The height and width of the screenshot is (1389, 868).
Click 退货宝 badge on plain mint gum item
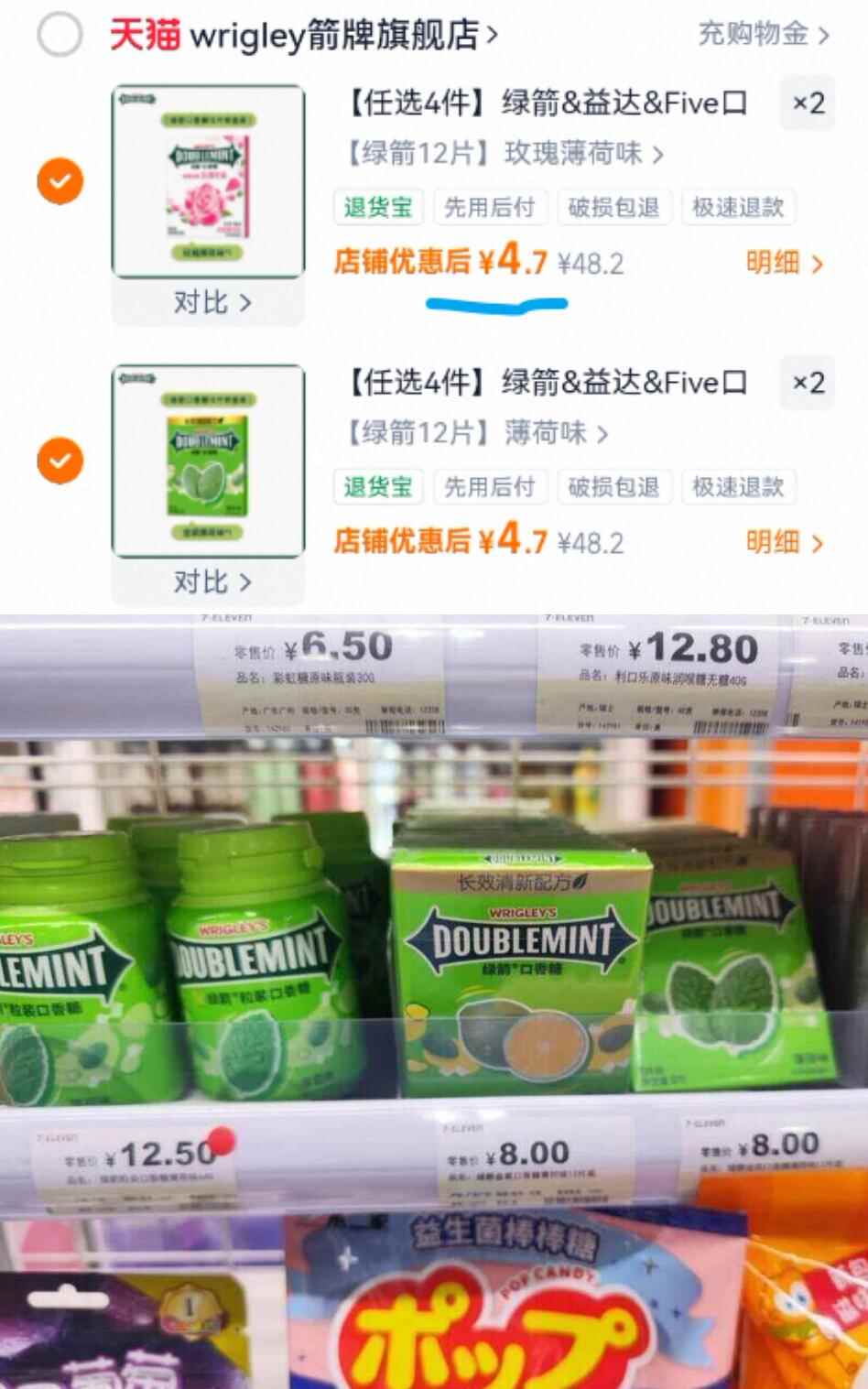pos(378,487)
